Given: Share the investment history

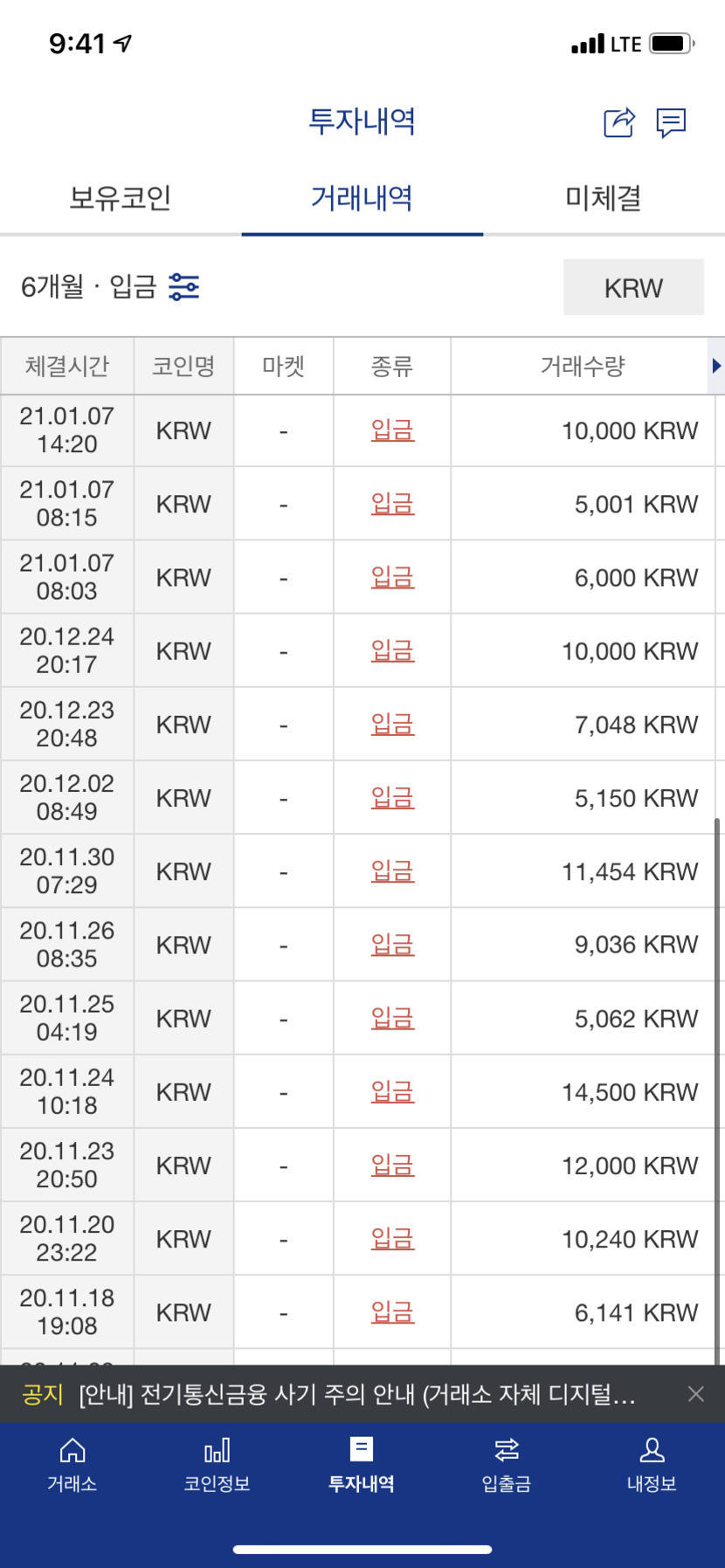Looking at the screenshot, I should click(619, 122).
